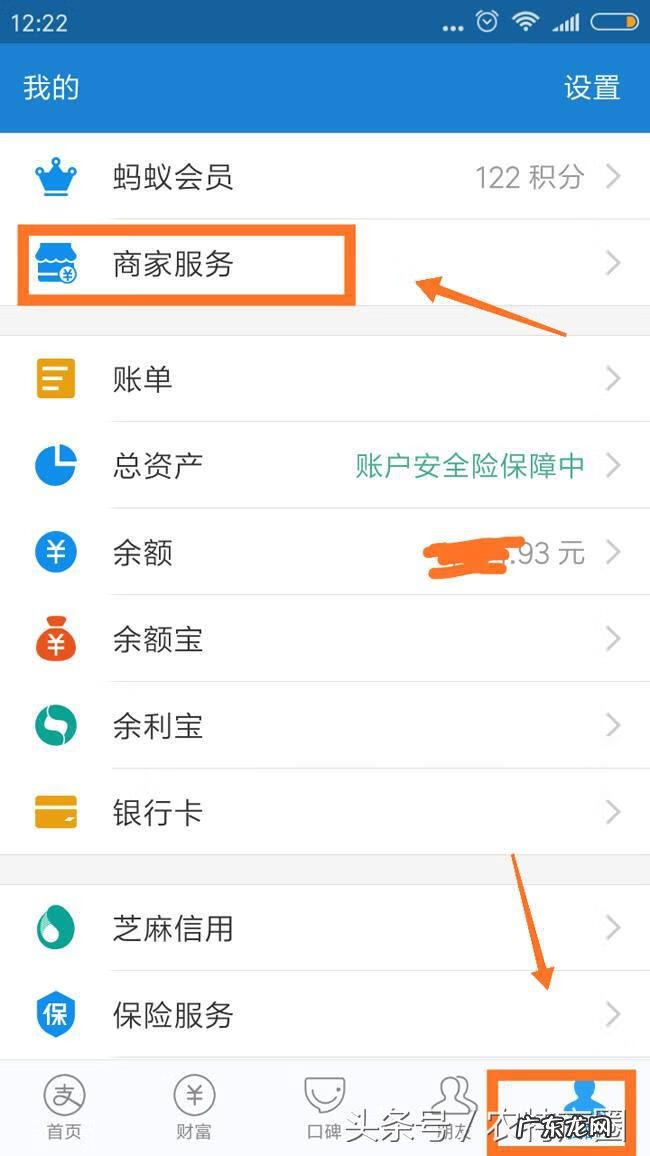Open the 蚂蚁会员 row
The image size is (650, 1156).
[x=325, y=178]
